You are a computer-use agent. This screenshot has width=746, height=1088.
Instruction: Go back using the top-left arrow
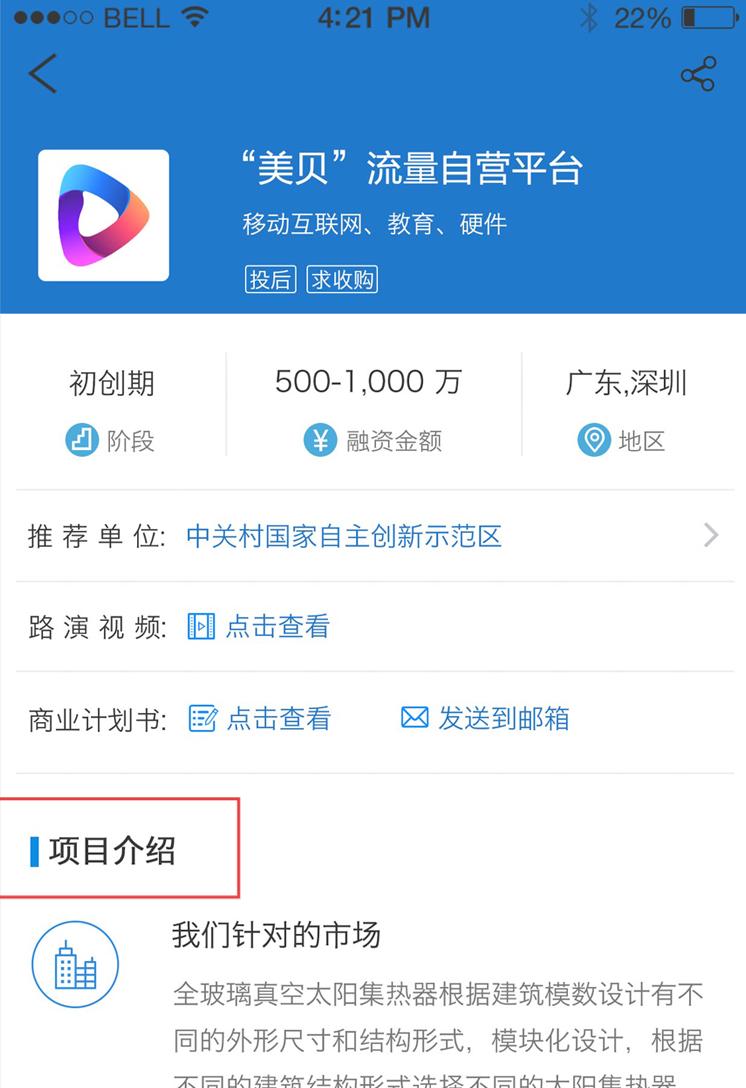pos(43,75)
